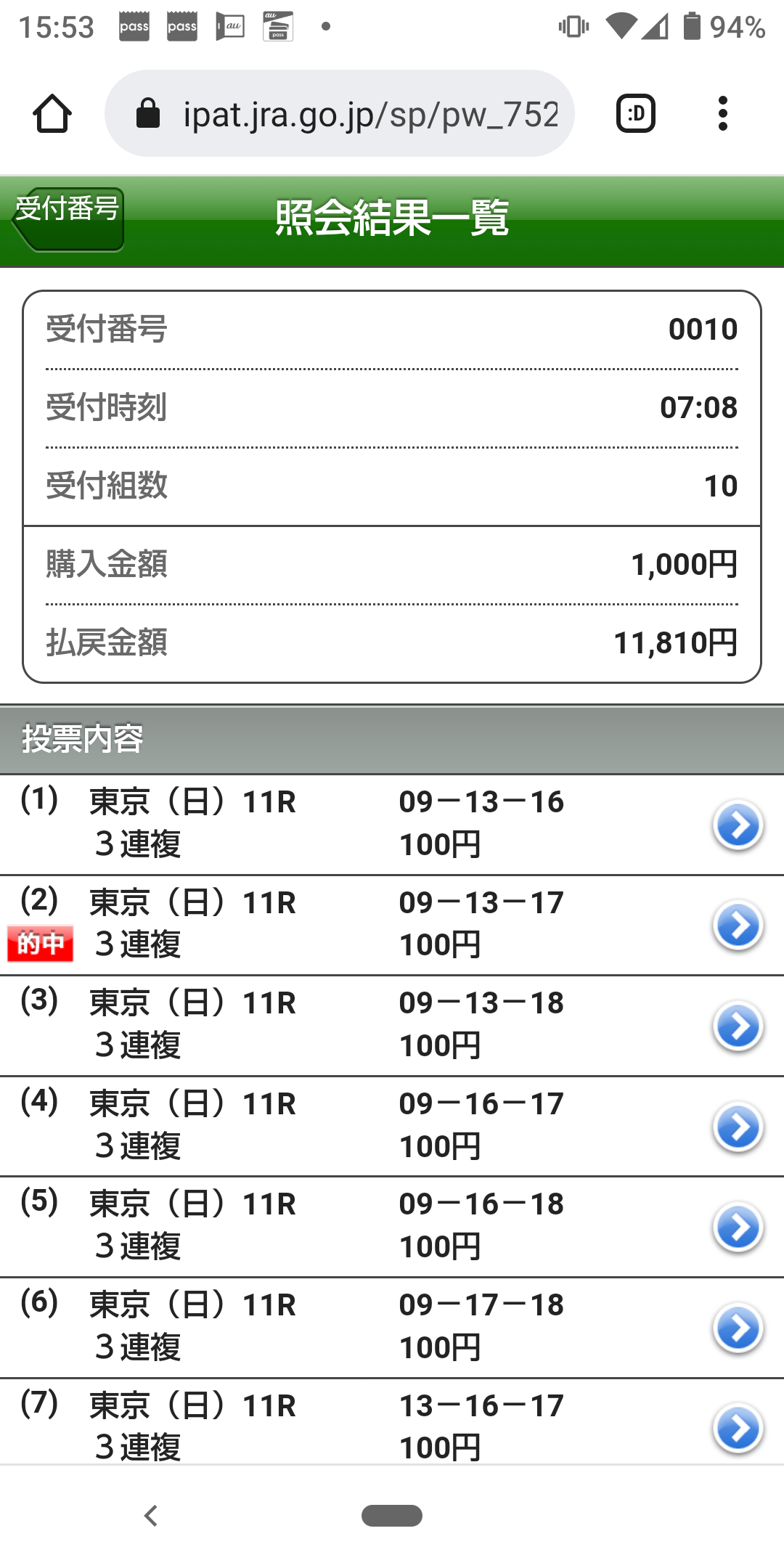
Task: Open bet entry 09-16-17
Action: tap(738, 1127)
